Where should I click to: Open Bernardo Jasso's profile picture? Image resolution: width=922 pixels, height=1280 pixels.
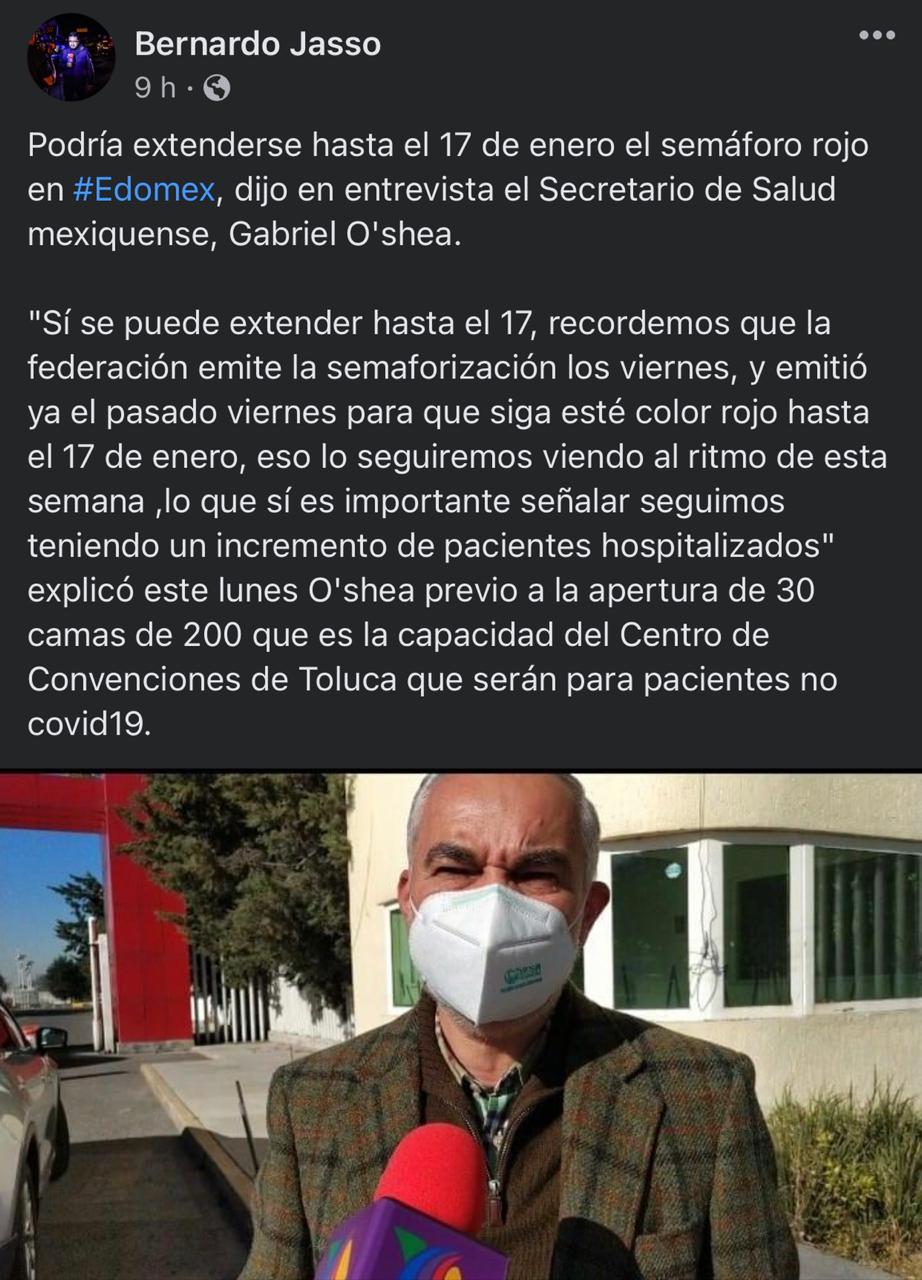coord(70,57)
